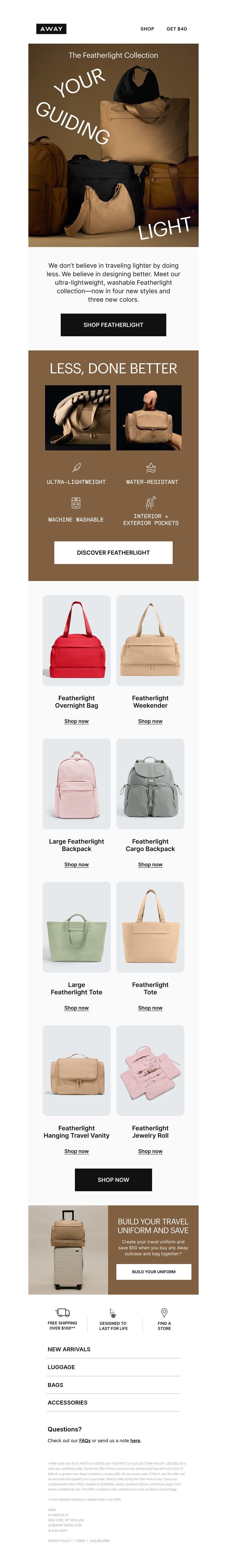This screenshot has width=227, height=1568.
Task: Shop now for Large Featherlight Tote
Action: (x=76, y=1008)
